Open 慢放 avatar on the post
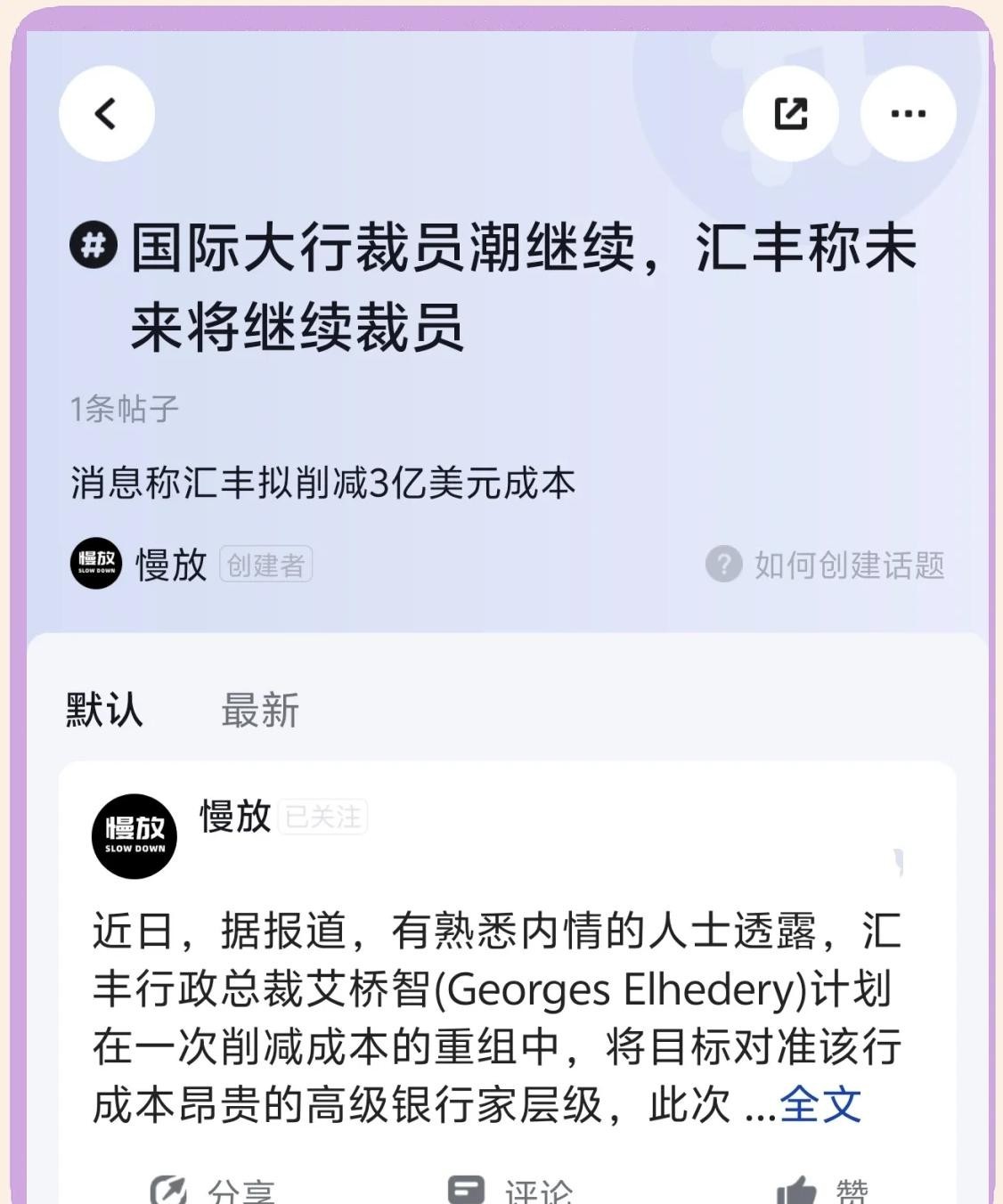Screen dimensions: 1003x1204 135,835
